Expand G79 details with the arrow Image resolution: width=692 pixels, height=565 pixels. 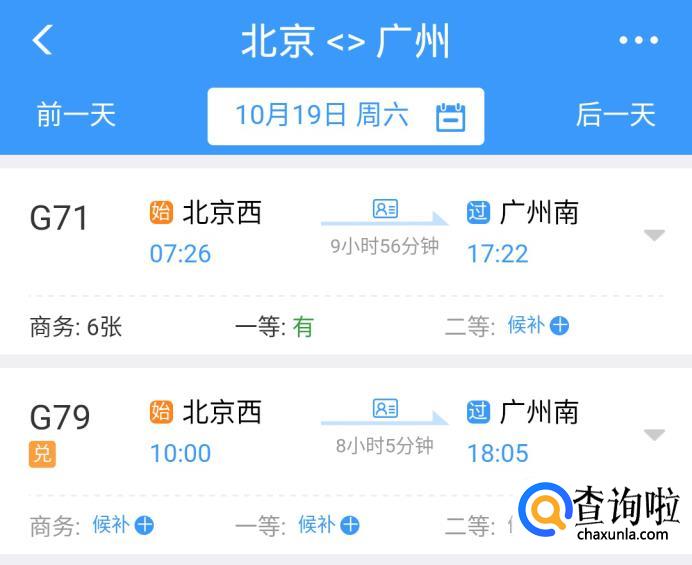[654, 434]
